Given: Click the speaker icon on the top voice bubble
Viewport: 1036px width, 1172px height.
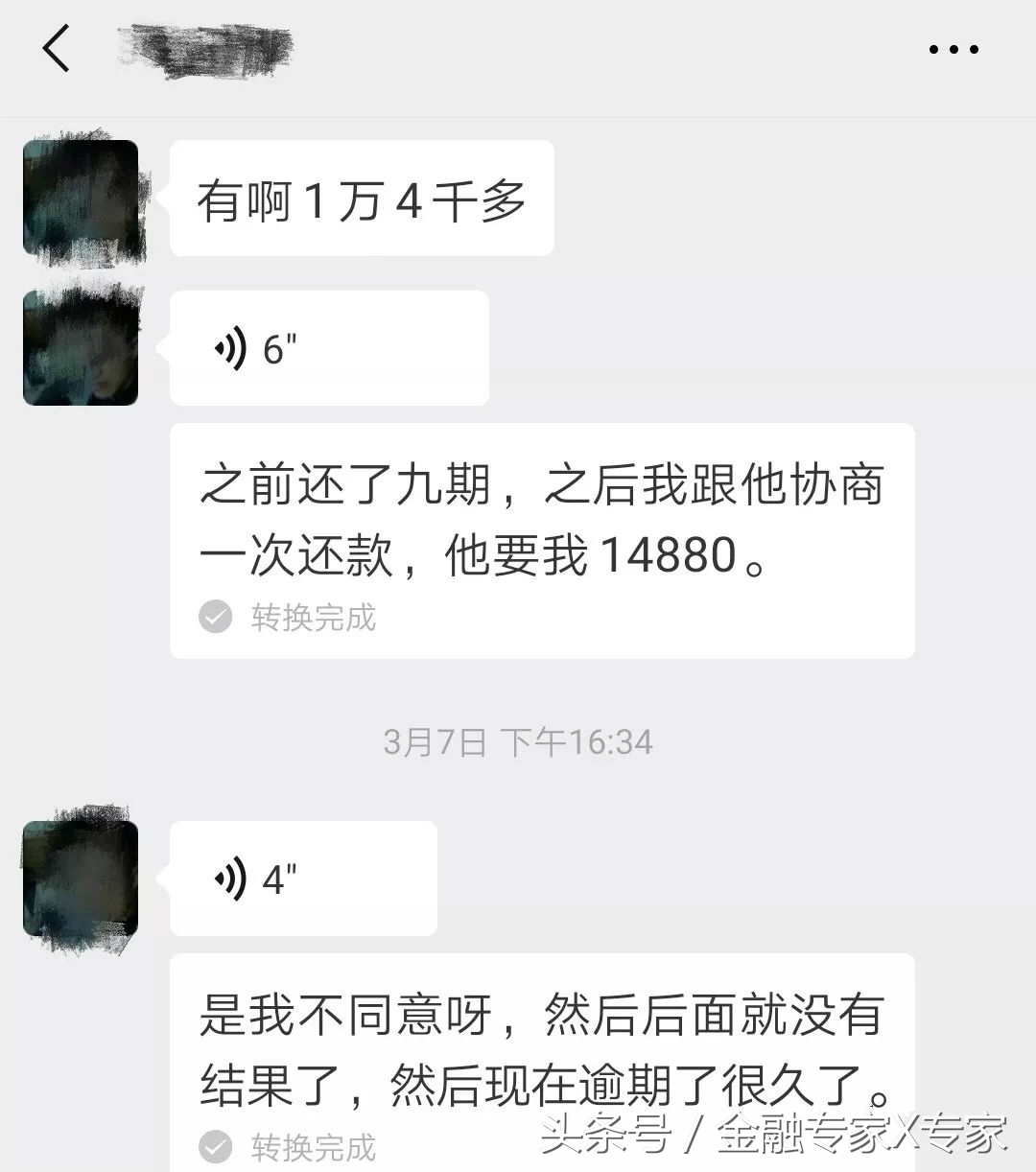Looking at the screenshot, I should tap(230, 347).
